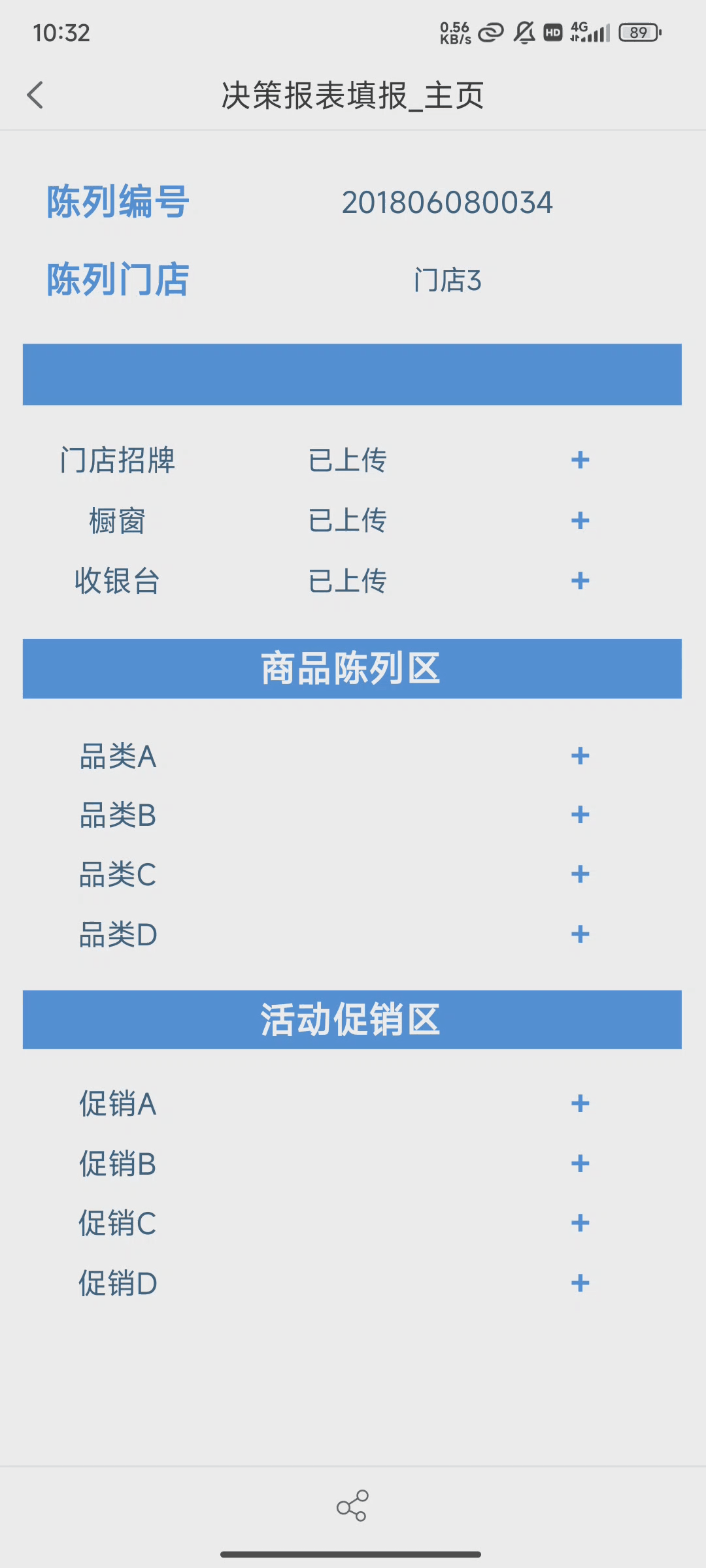Screen dimensions: 706x1568
Task: Tap the back chevron in the title bar
Action: 35,95
